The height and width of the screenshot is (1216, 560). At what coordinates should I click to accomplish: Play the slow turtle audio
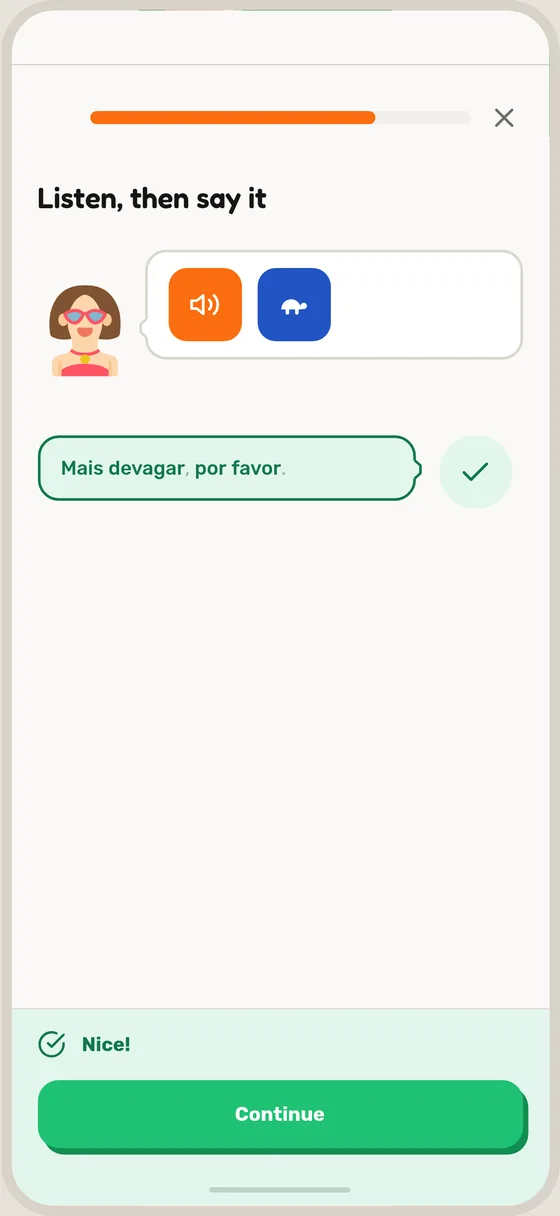pyautogui.click(x=294, y=305)
